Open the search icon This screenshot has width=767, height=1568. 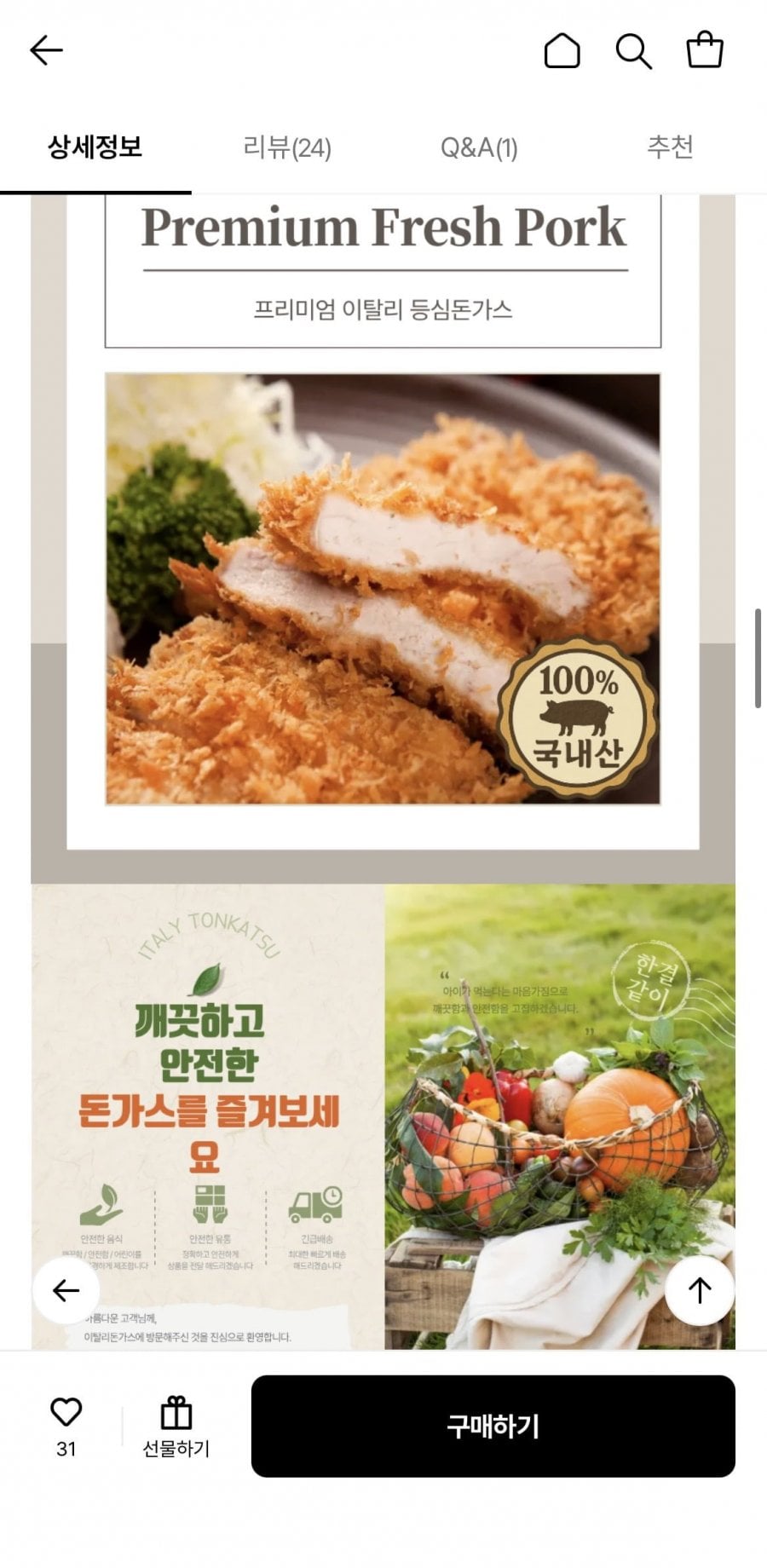[x=633, y=51]
